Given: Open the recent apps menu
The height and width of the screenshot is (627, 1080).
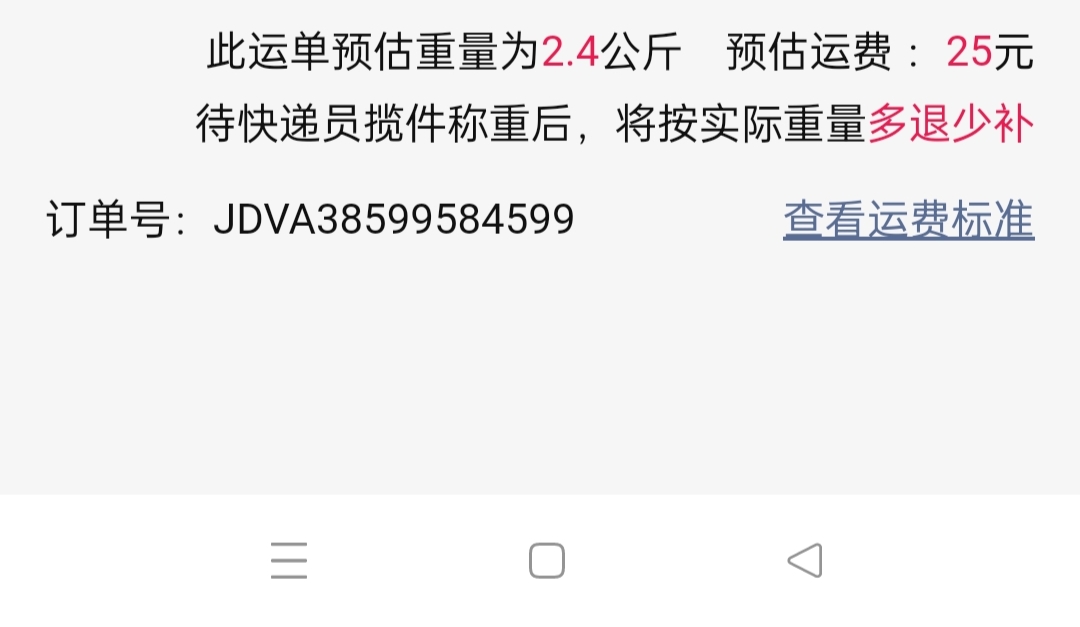Looking at the screenshot, I should coord(289,561).
